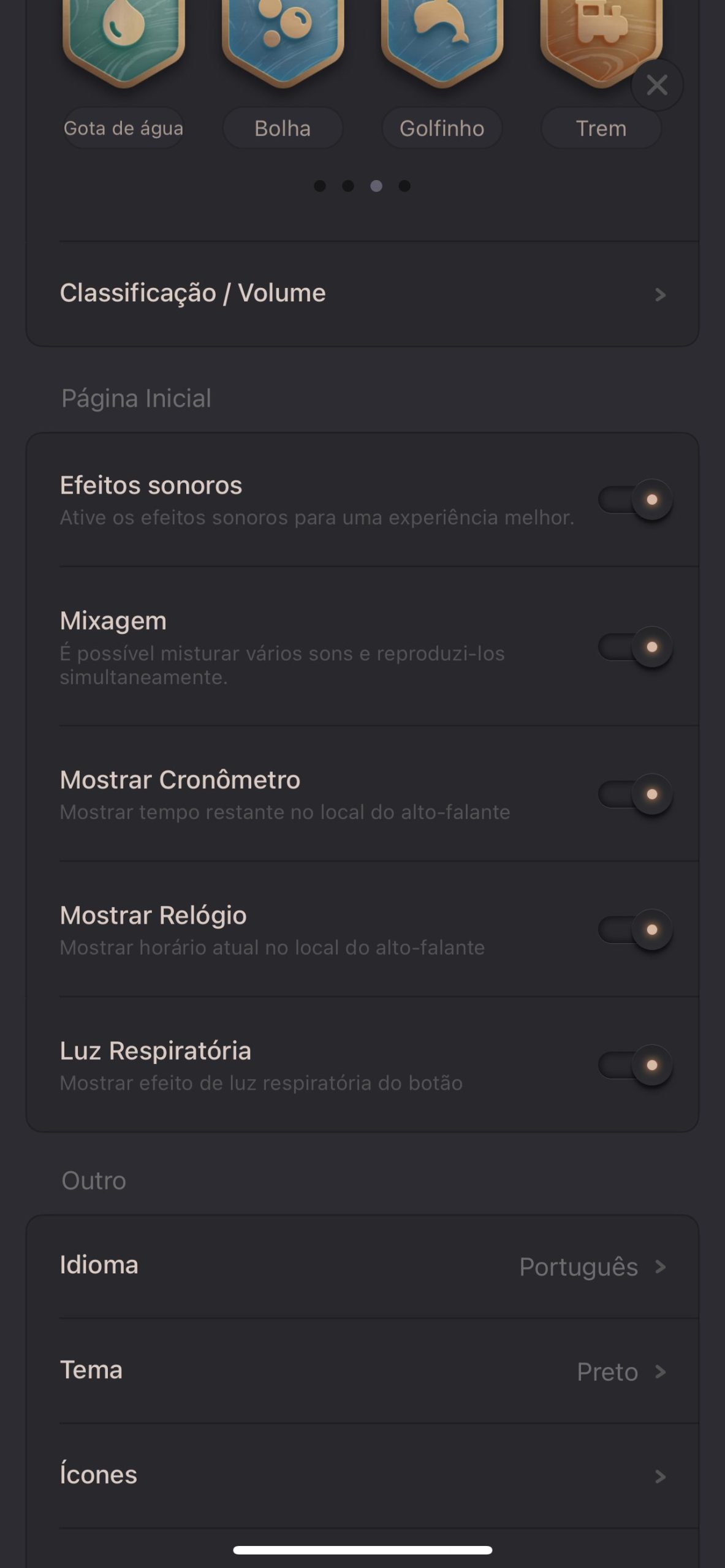Toggle Efeitos sonoros switch
This screenshot has width=725, height=1568.
[x=636, y=500]
